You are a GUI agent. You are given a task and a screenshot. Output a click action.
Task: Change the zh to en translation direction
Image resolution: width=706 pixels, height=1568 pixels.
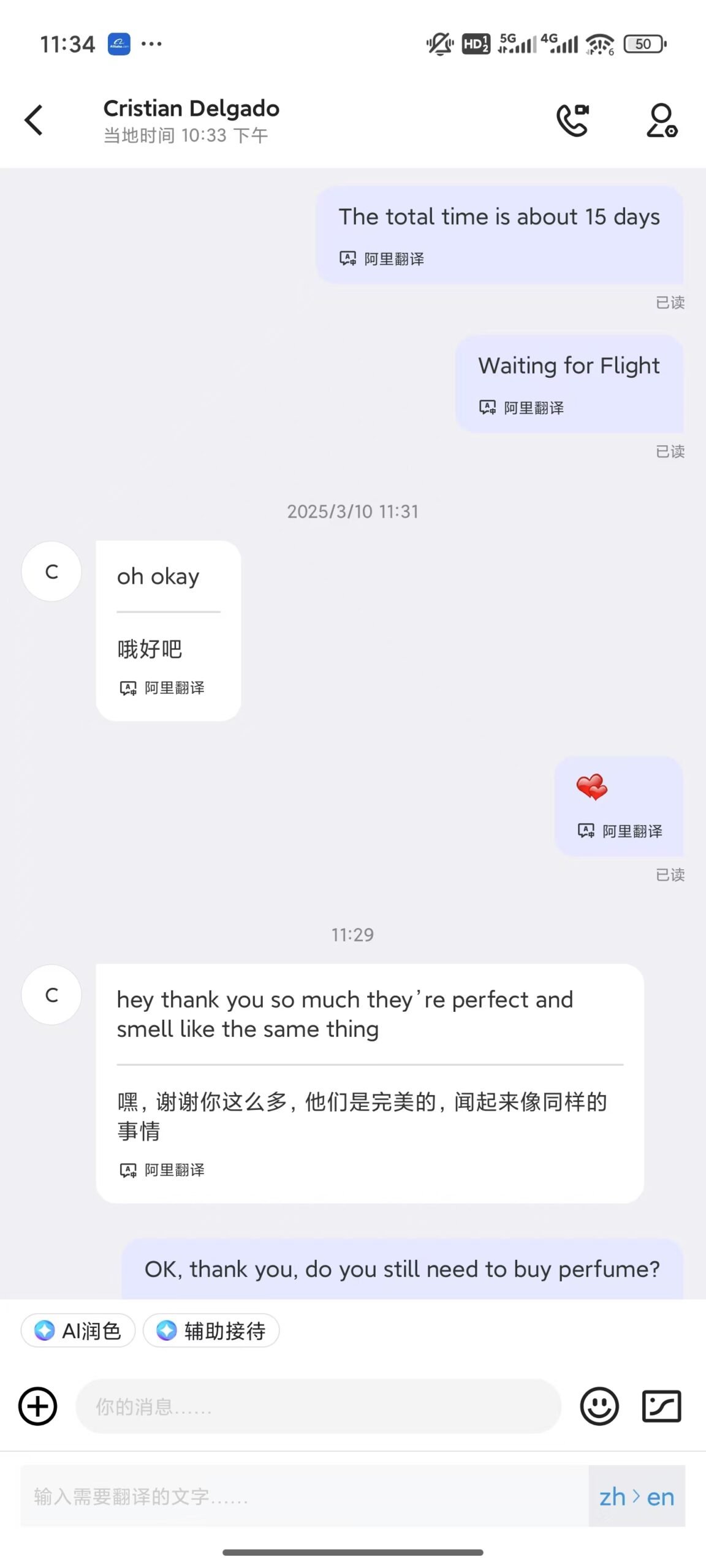(637, 1496)
